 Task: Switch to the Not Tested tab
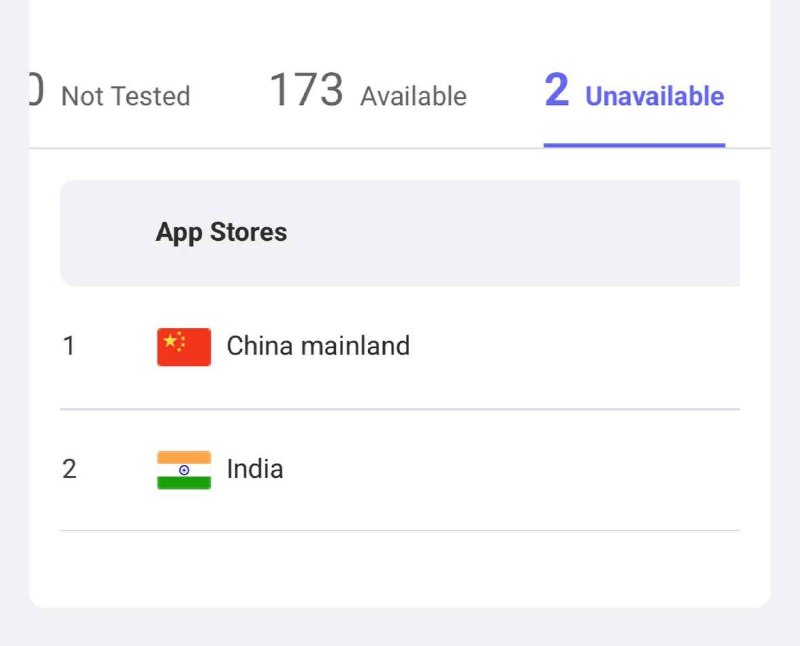110,92
